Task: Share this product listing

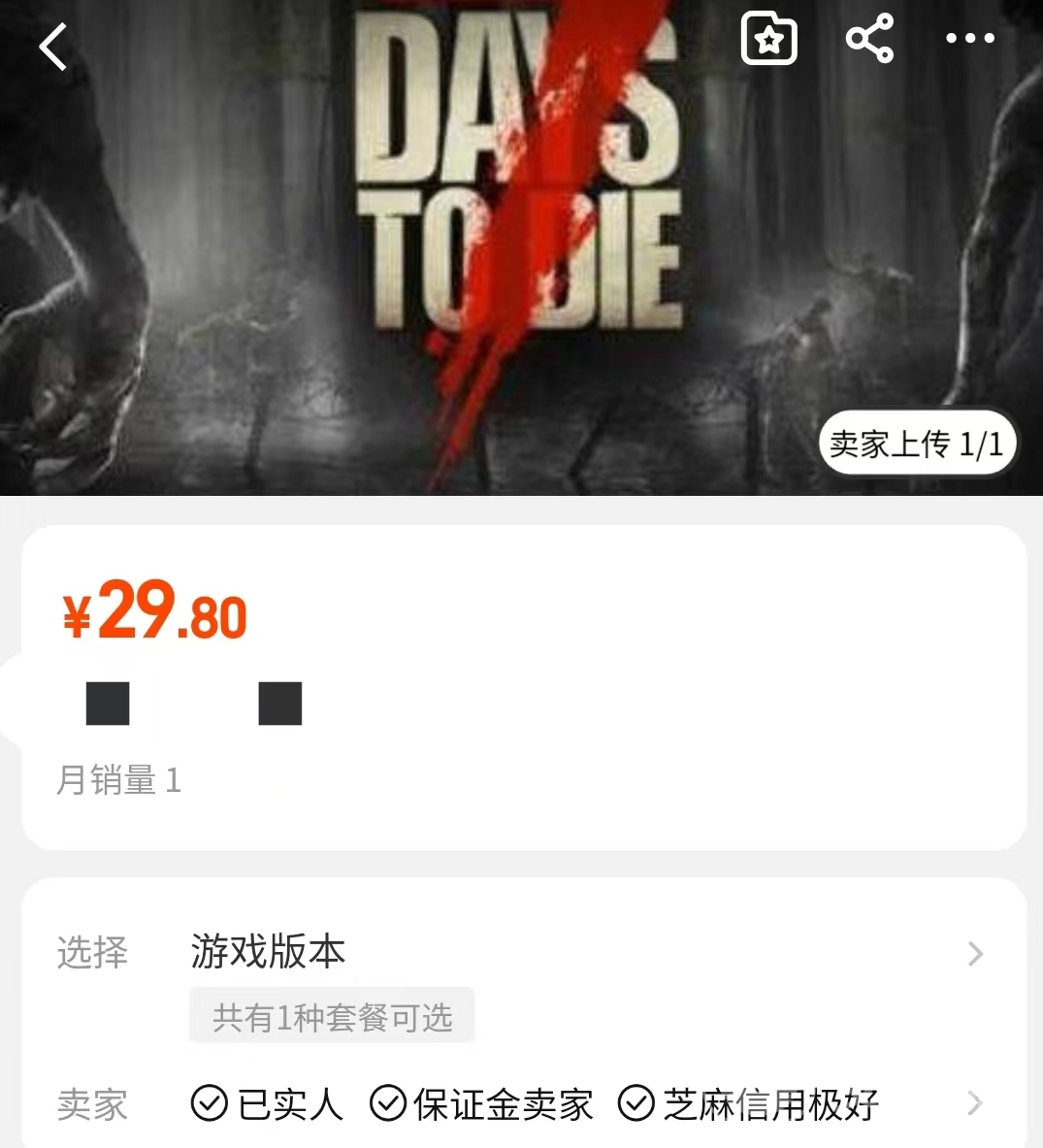Action: pyautogui.click(x=869, y=40)
